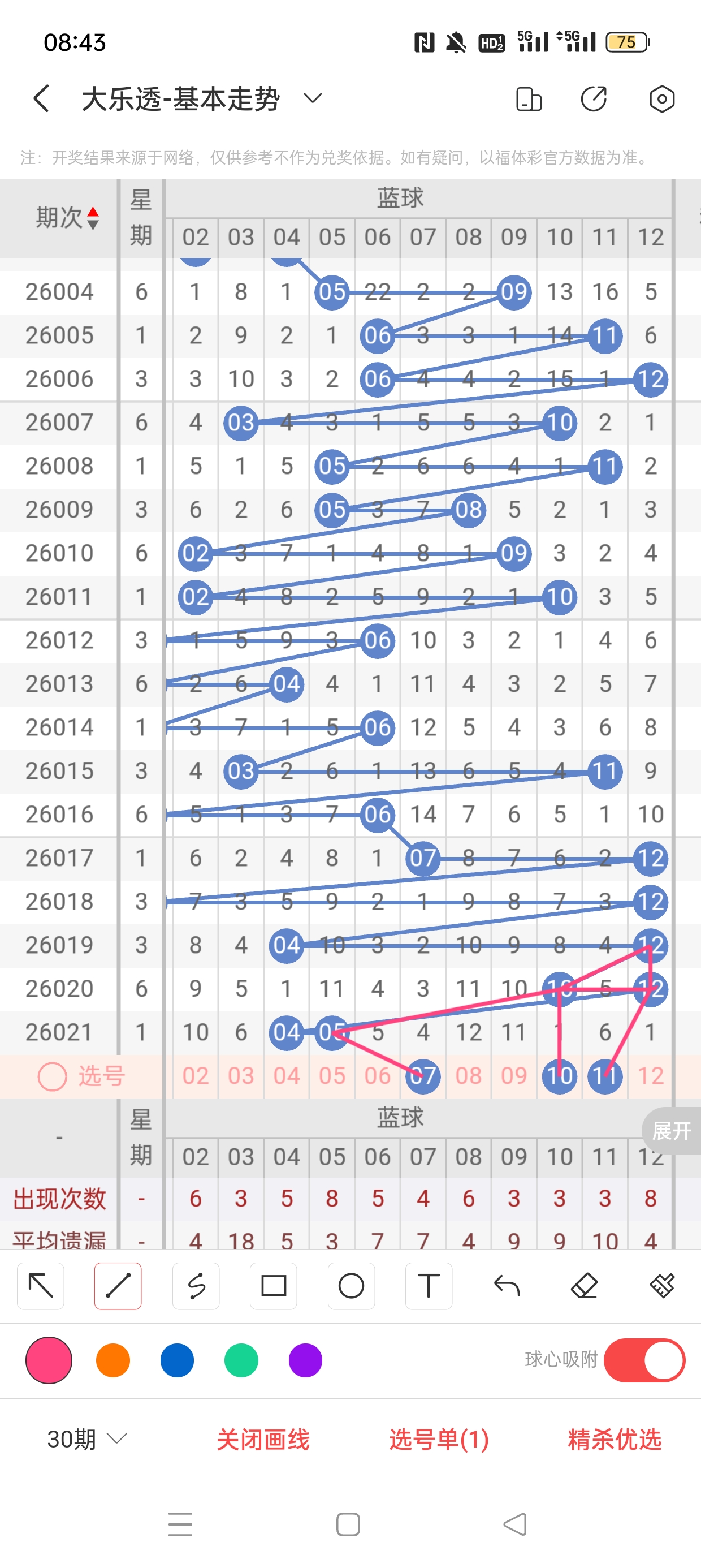Image resolution: width=701 pixels, height=1568 pixels.
Task: Choose the orange drawing color
Action: 113,1360
